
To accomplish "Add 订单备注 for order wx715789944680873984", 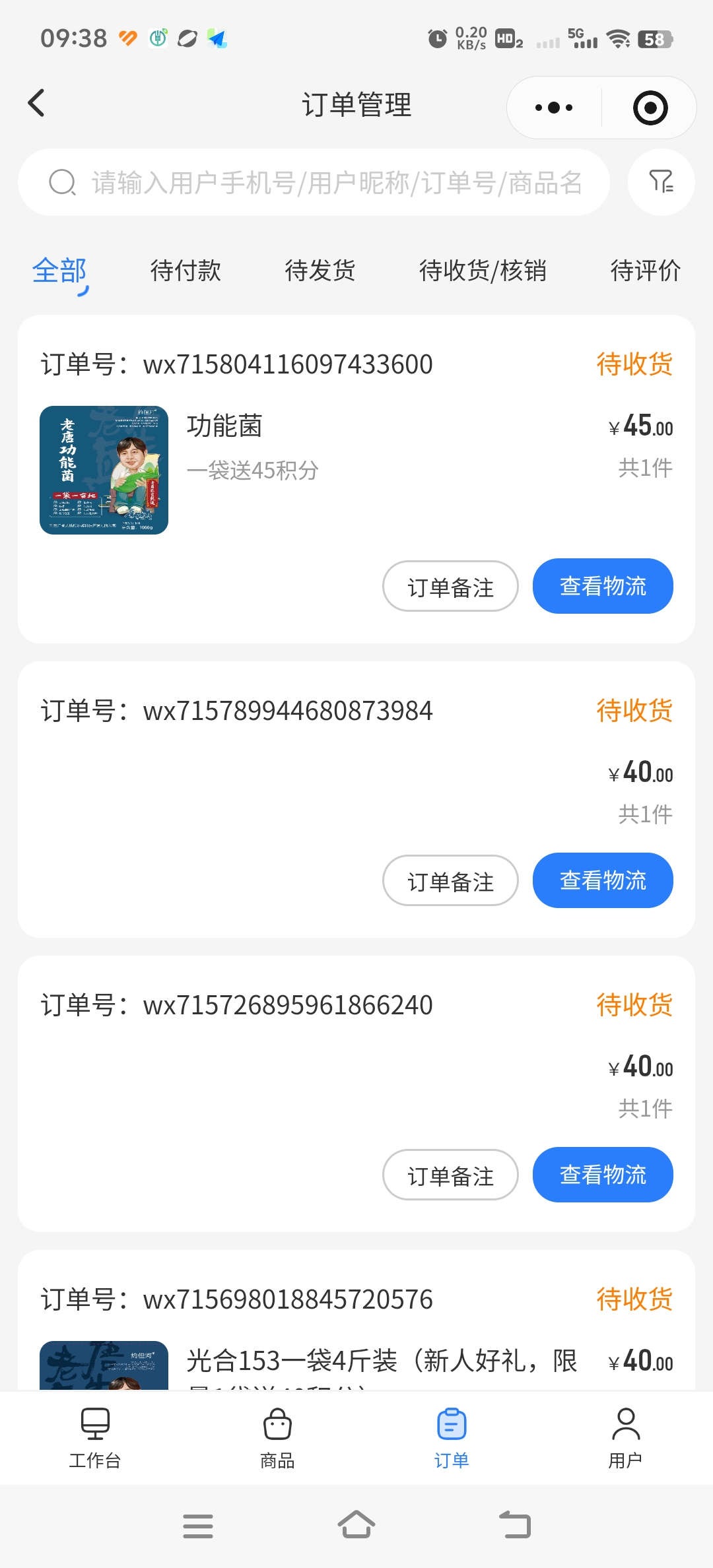I will [450, 881].
